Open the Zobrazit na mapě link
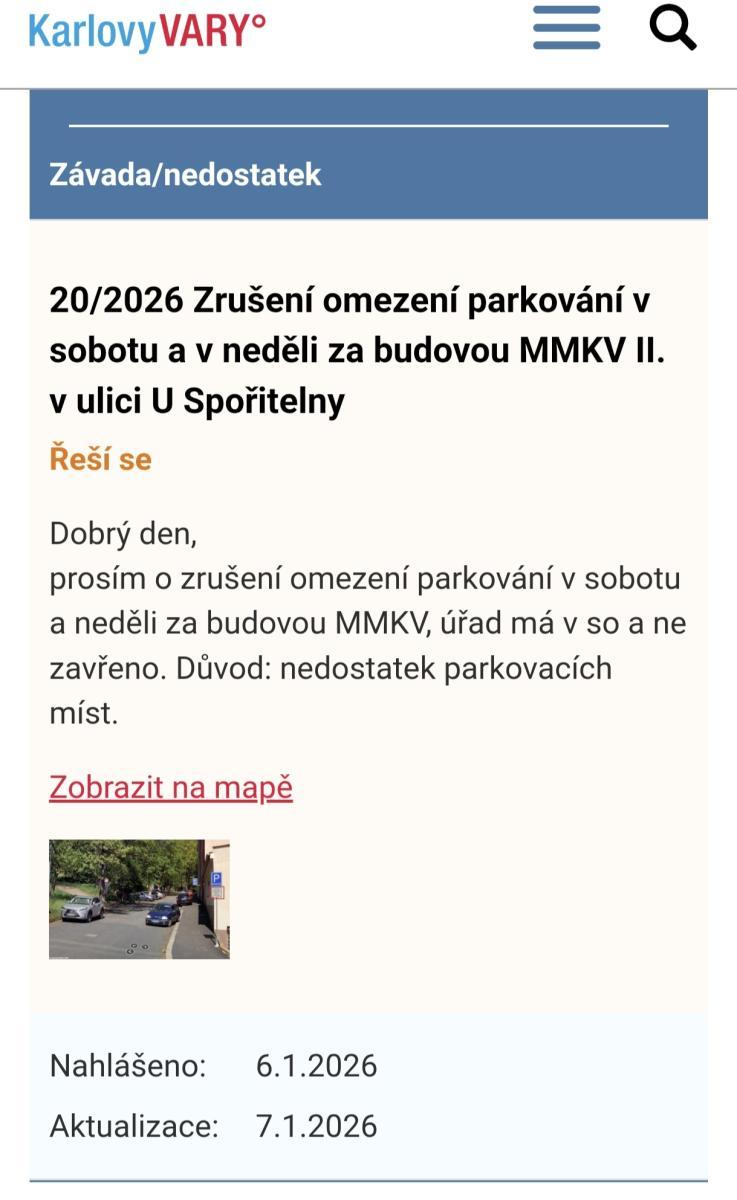This screenshot has width=737, height=1200. point(171,788)
